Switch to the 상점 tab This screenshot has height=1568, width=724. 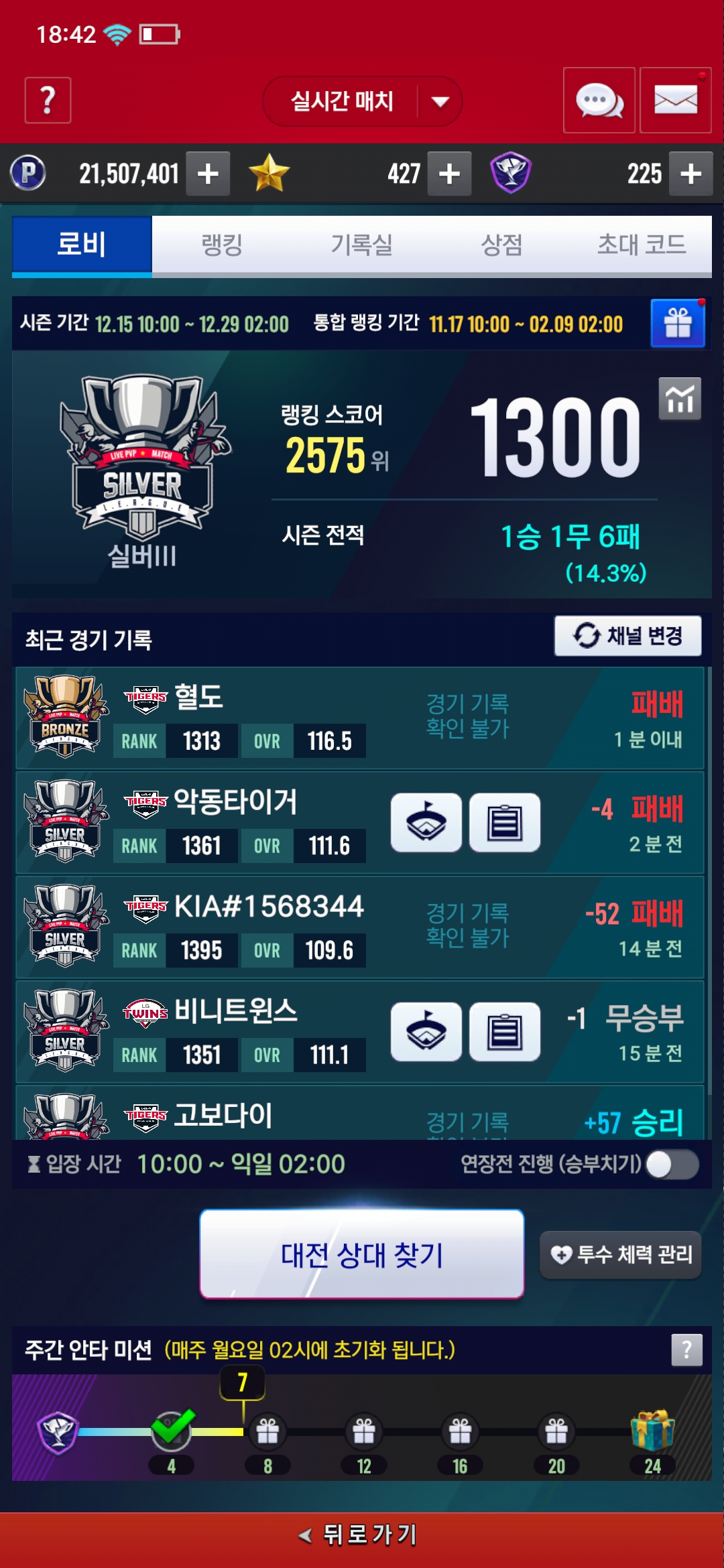501,245
